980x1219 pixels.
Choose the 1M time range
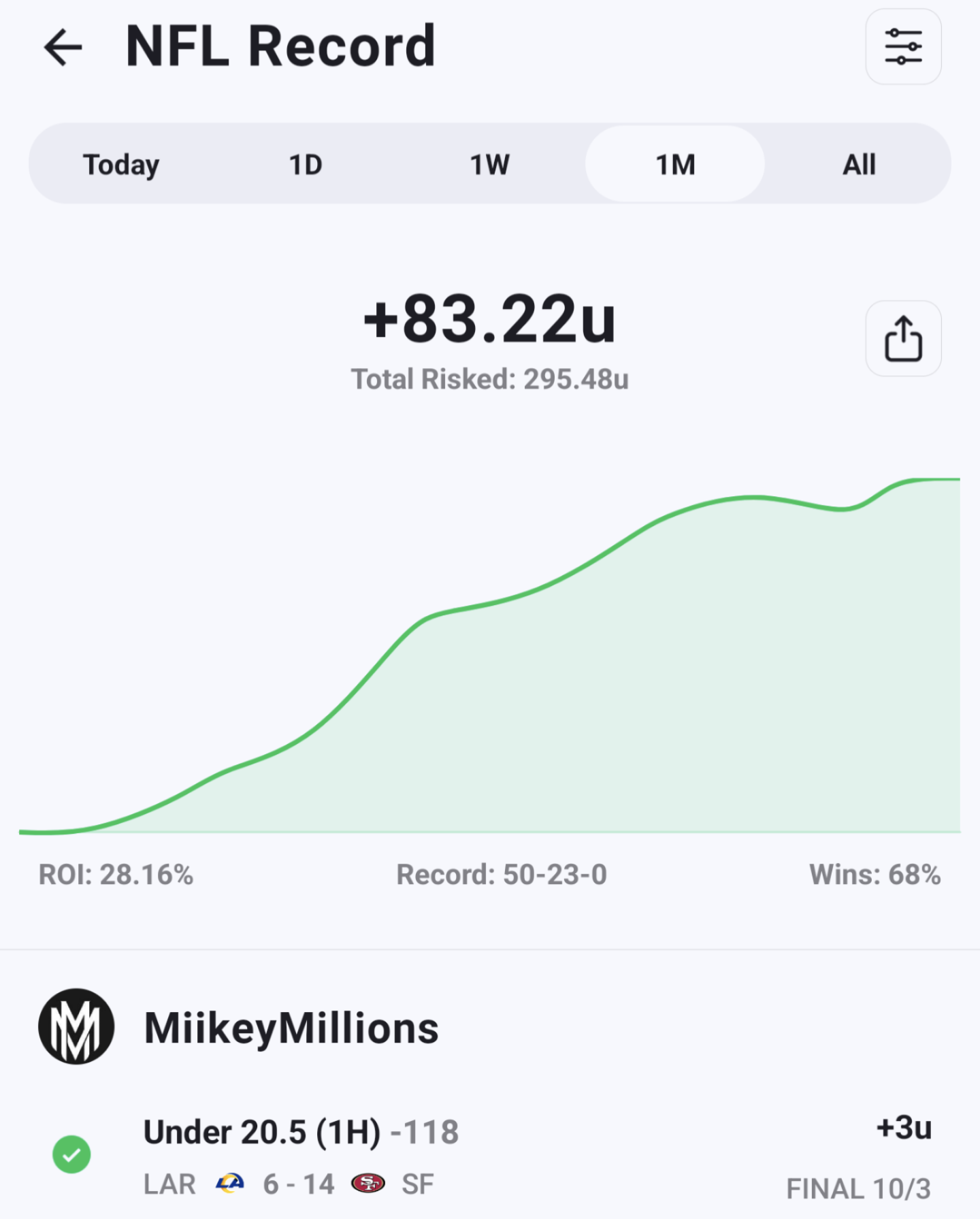(x=675, y=164)
